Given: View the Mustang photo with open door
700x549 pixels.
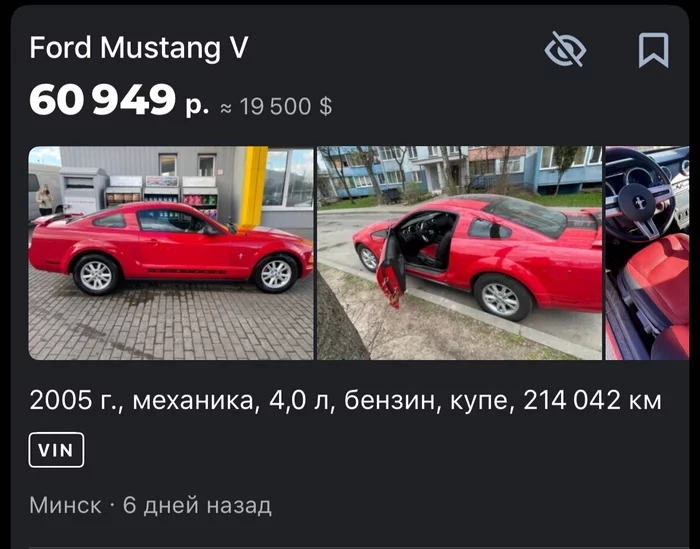Looking at the screenshot, I should click(x=460, y=253).
